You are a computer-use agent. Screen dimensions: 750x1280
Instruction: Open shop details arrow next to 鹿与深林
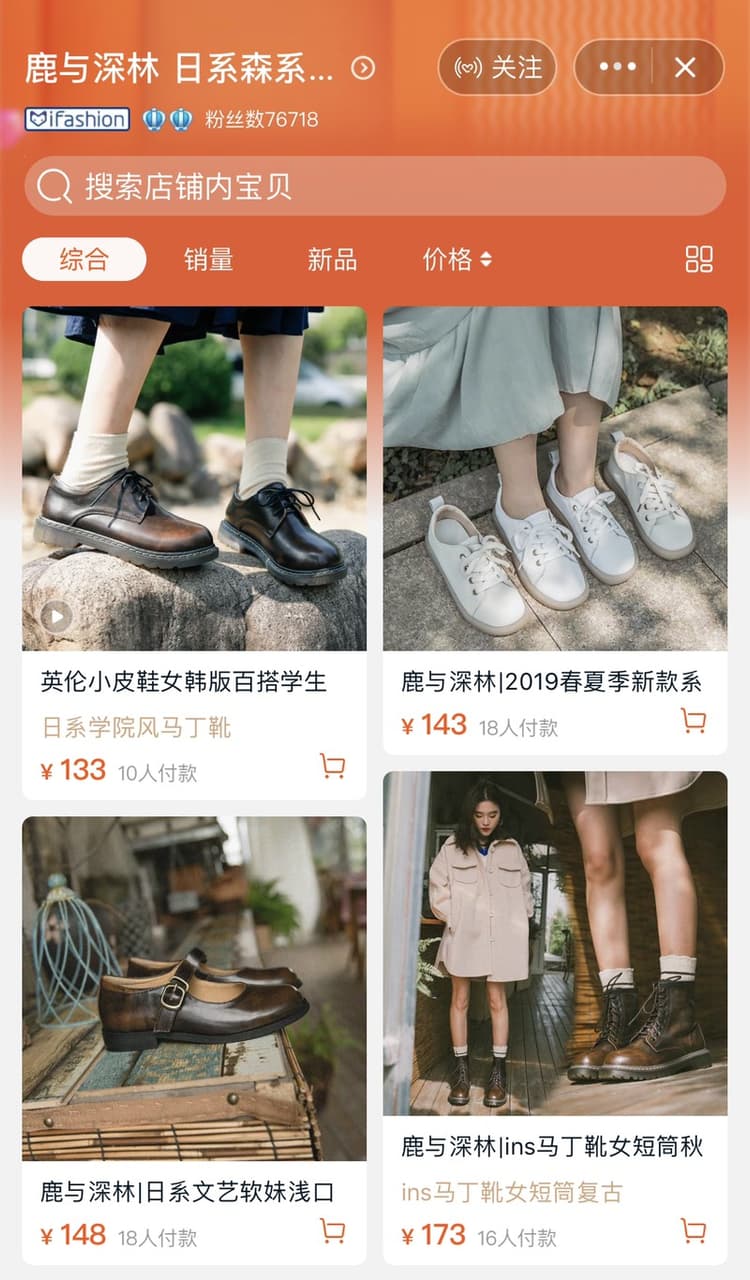[x=363, y=68]
